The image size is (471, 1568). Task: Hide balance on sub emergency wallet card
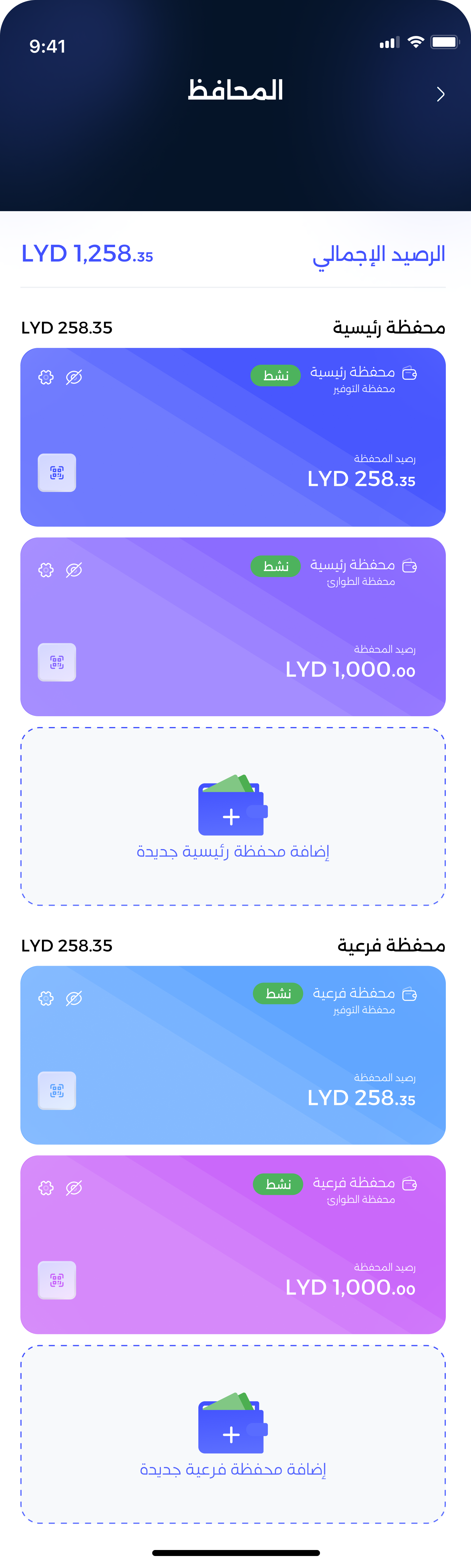click(x=74, y=1188)
